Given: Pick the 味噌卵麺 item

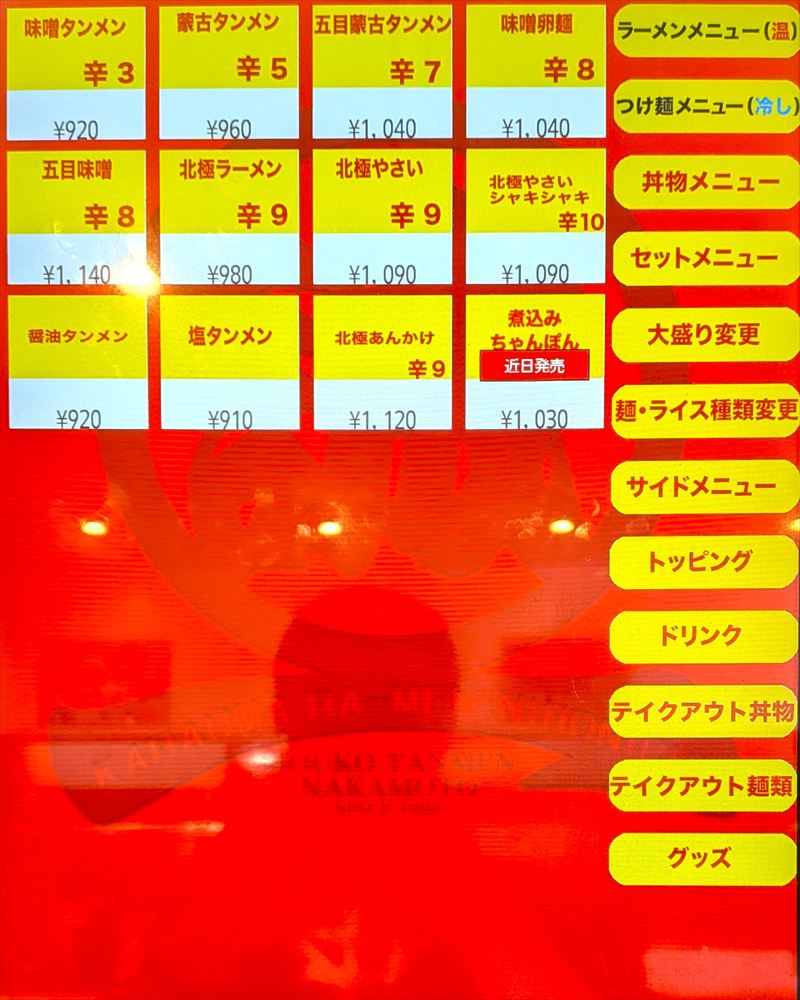Looking at the screenshot, I should [x=535, y=72].
